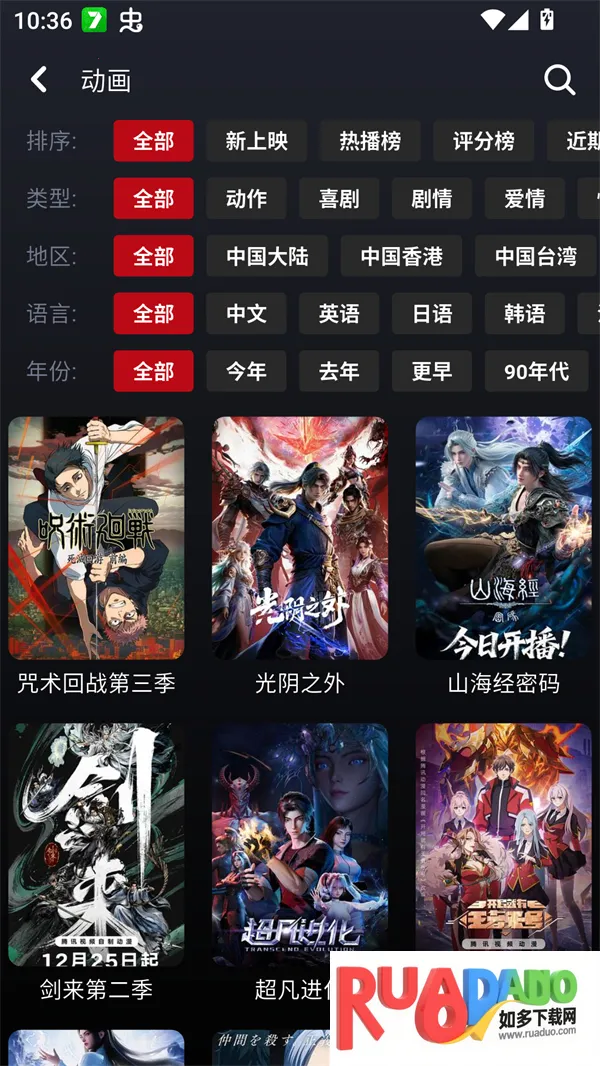Filter type by 动作

[x=246, y=199]
